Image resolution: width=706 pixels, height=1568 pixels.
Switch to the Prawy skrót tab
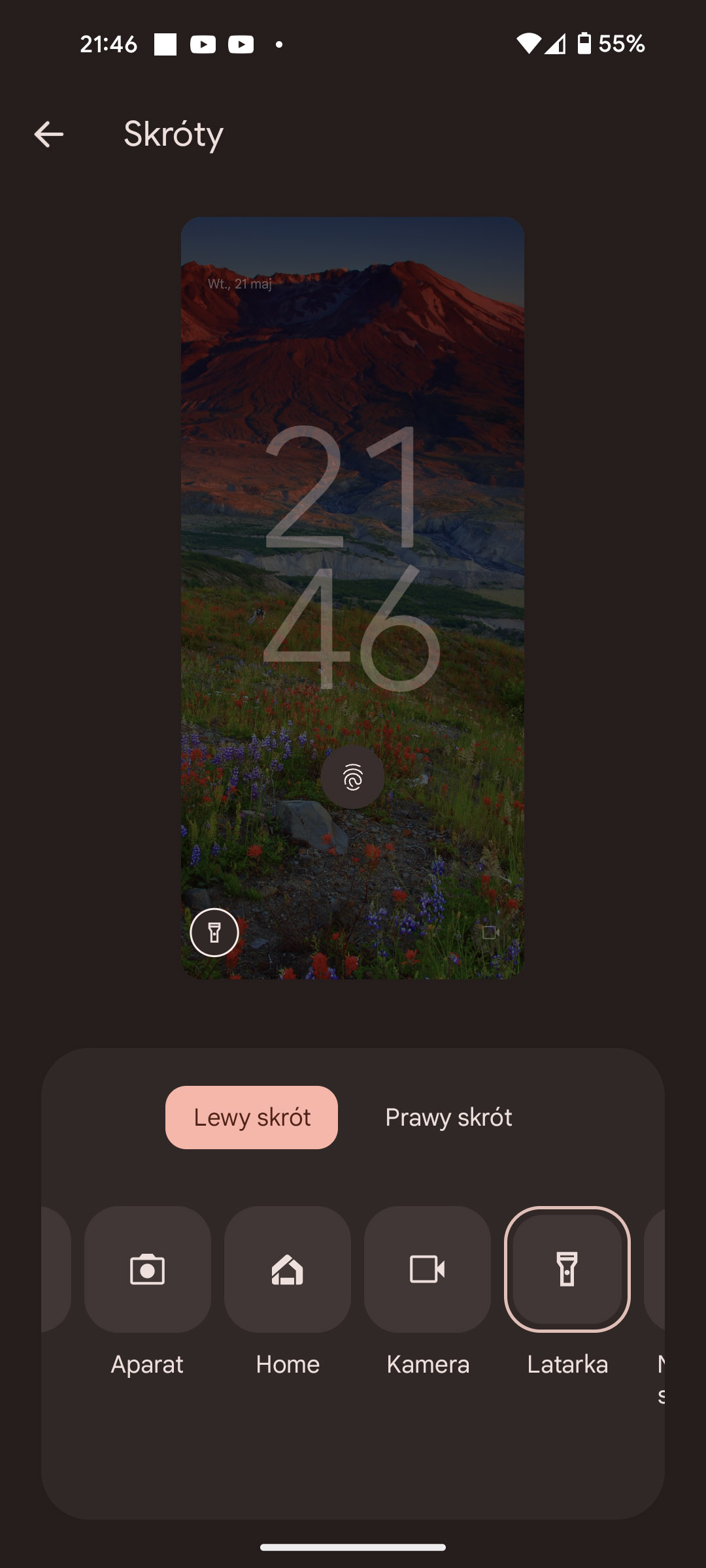click(x=448, y=1118)
